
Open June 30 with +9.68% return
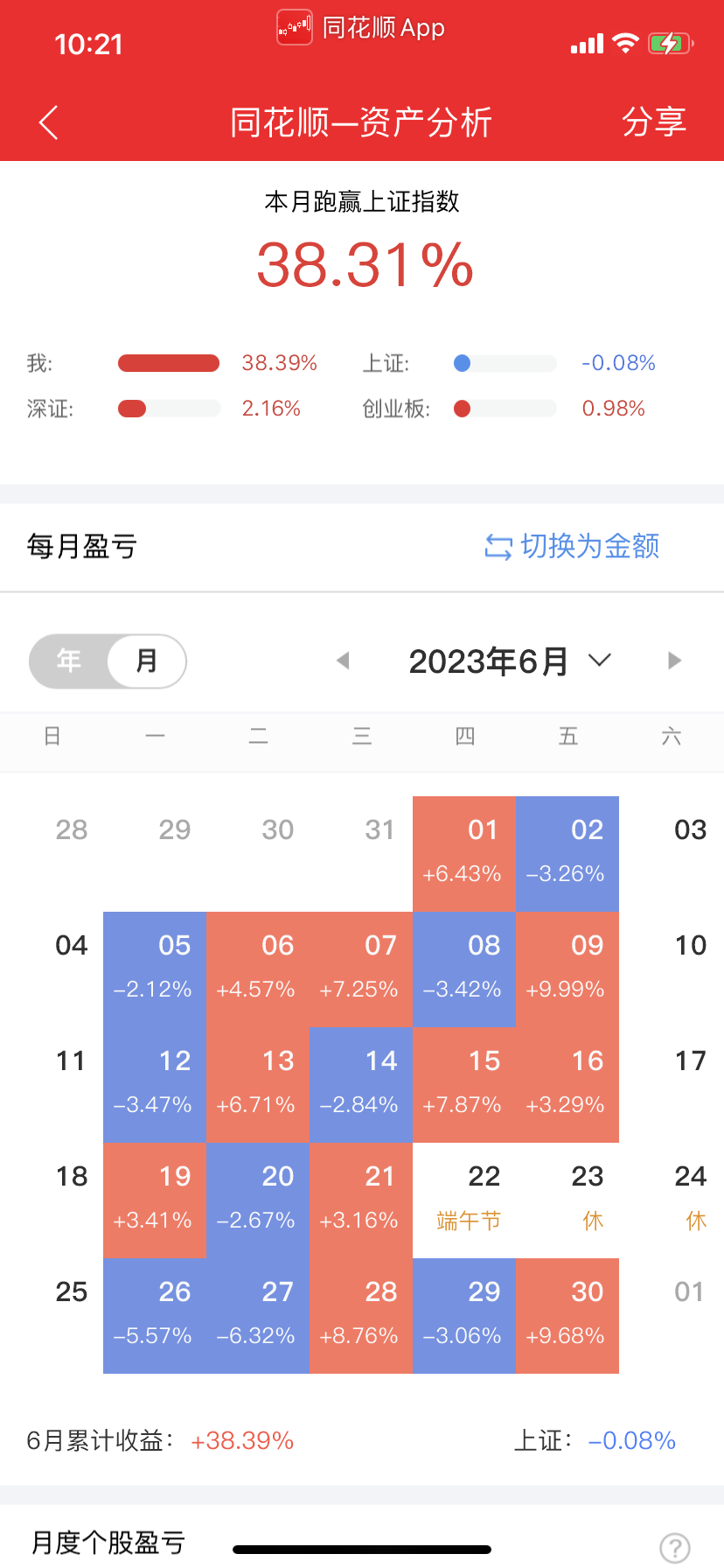567,1315
